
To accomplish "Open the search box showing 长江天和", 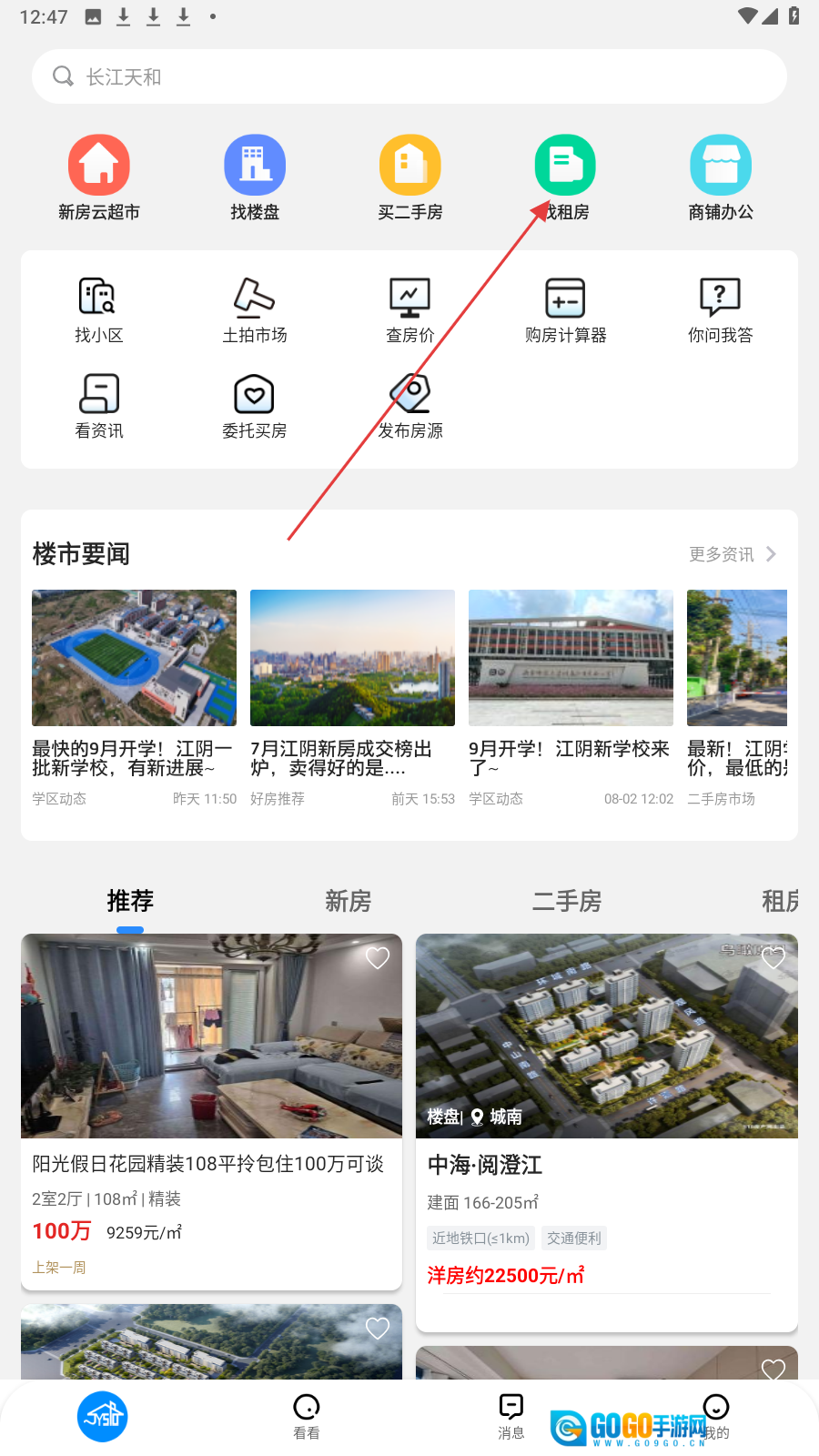I will [409, 76].
